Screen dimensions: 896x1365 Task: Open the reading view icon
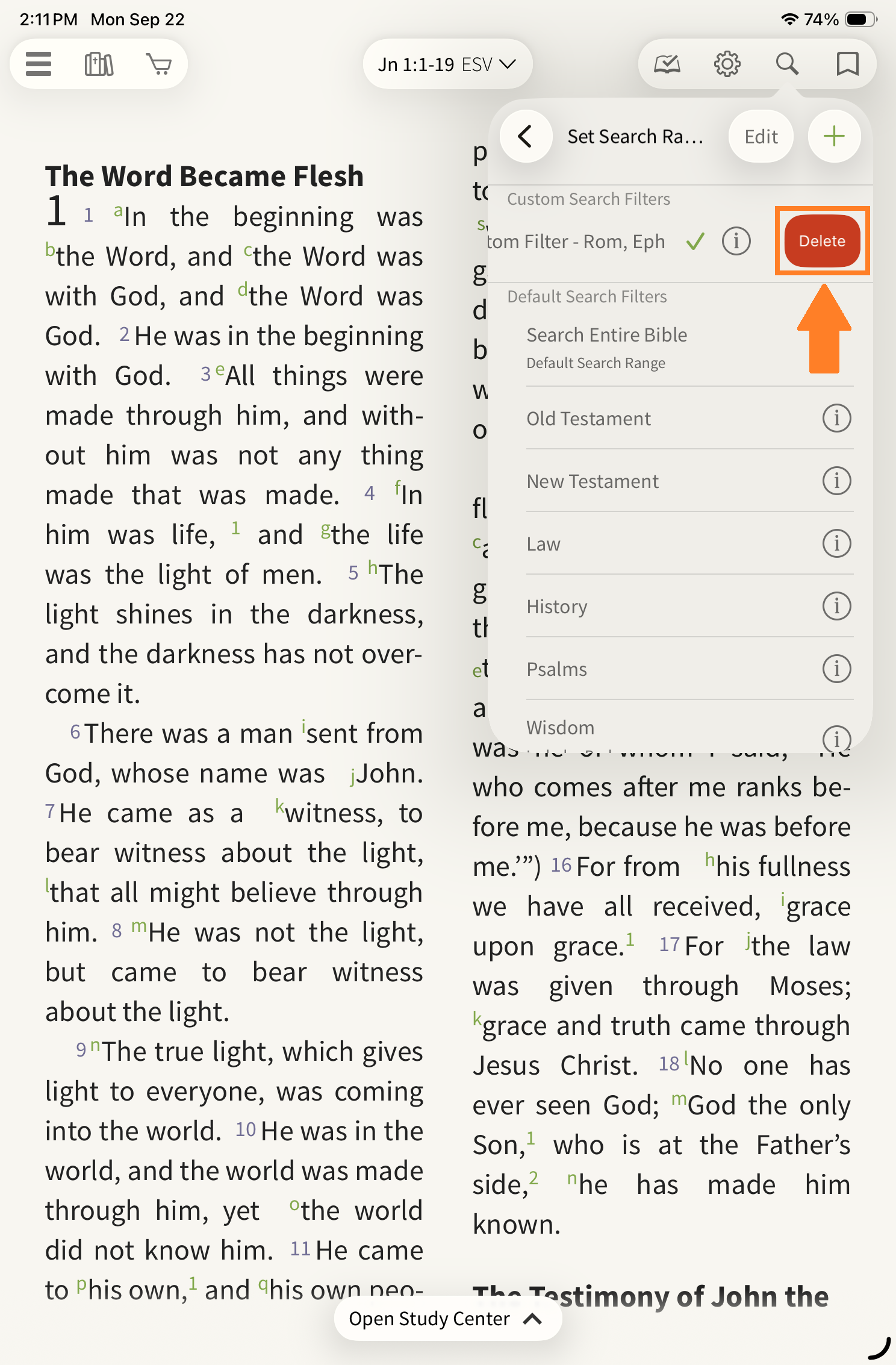click(x=667, y=64)
